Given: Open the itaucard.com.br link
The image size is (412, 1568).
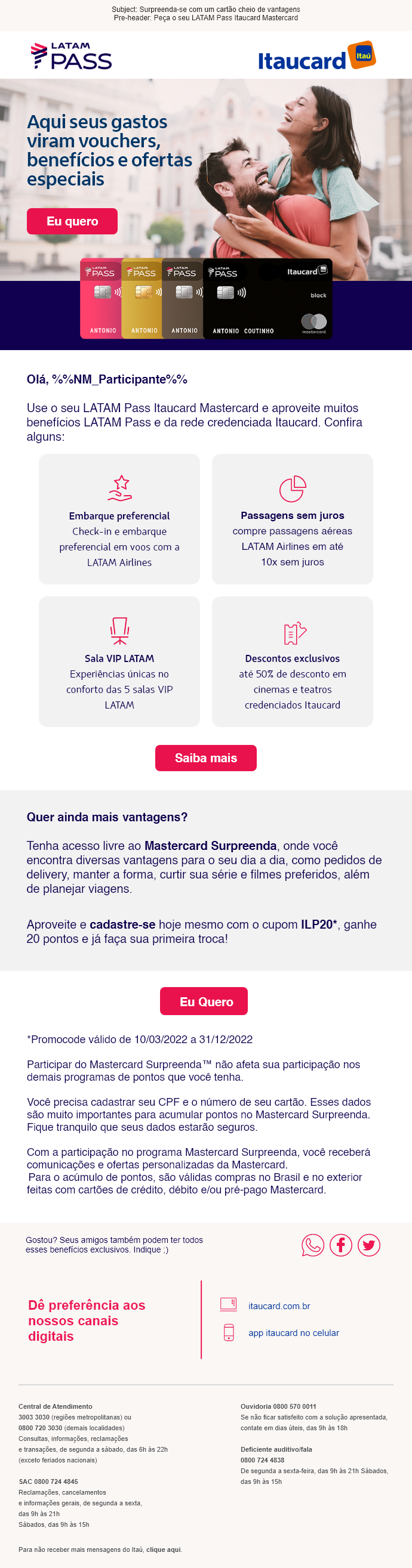Looking at the screenshot, I should coord(279,1306).
